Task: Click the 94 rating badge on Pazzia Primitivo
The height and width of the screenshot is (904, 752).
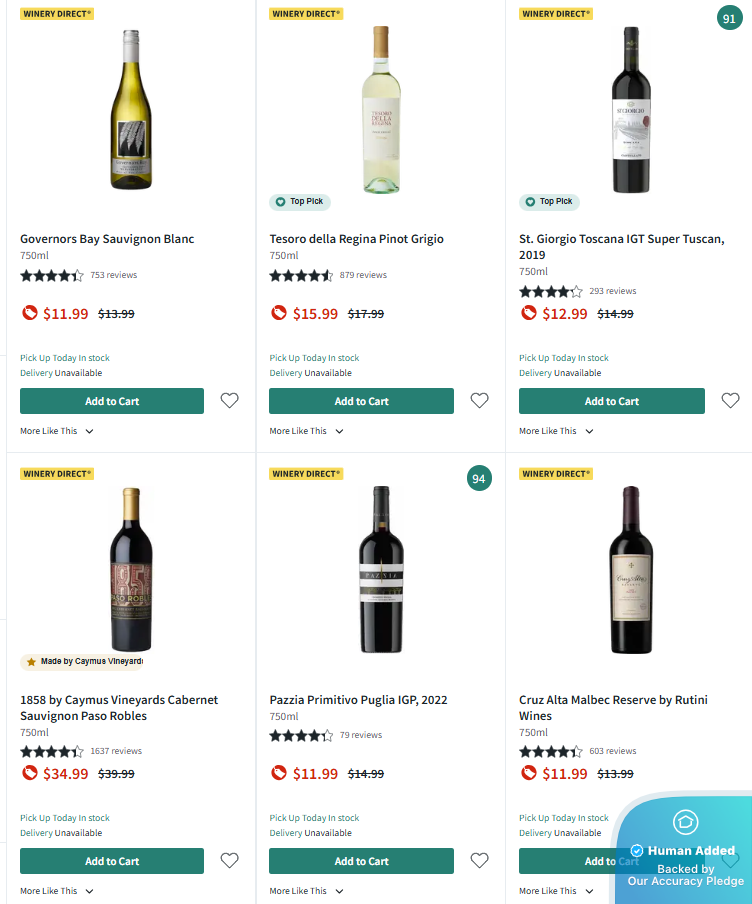Action: (479, 478)
